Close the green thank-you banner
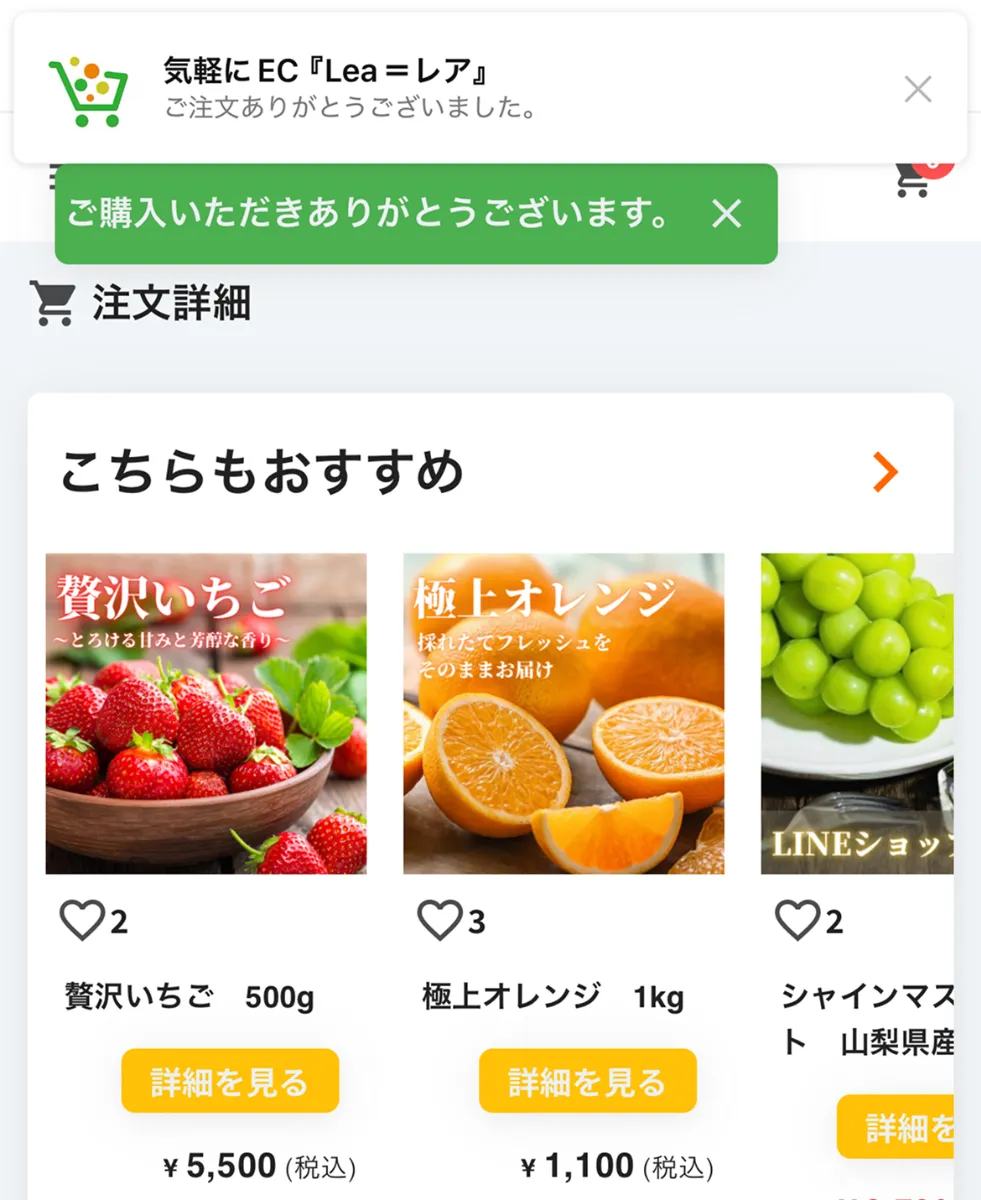981x1200 pixels. (726, 214)
